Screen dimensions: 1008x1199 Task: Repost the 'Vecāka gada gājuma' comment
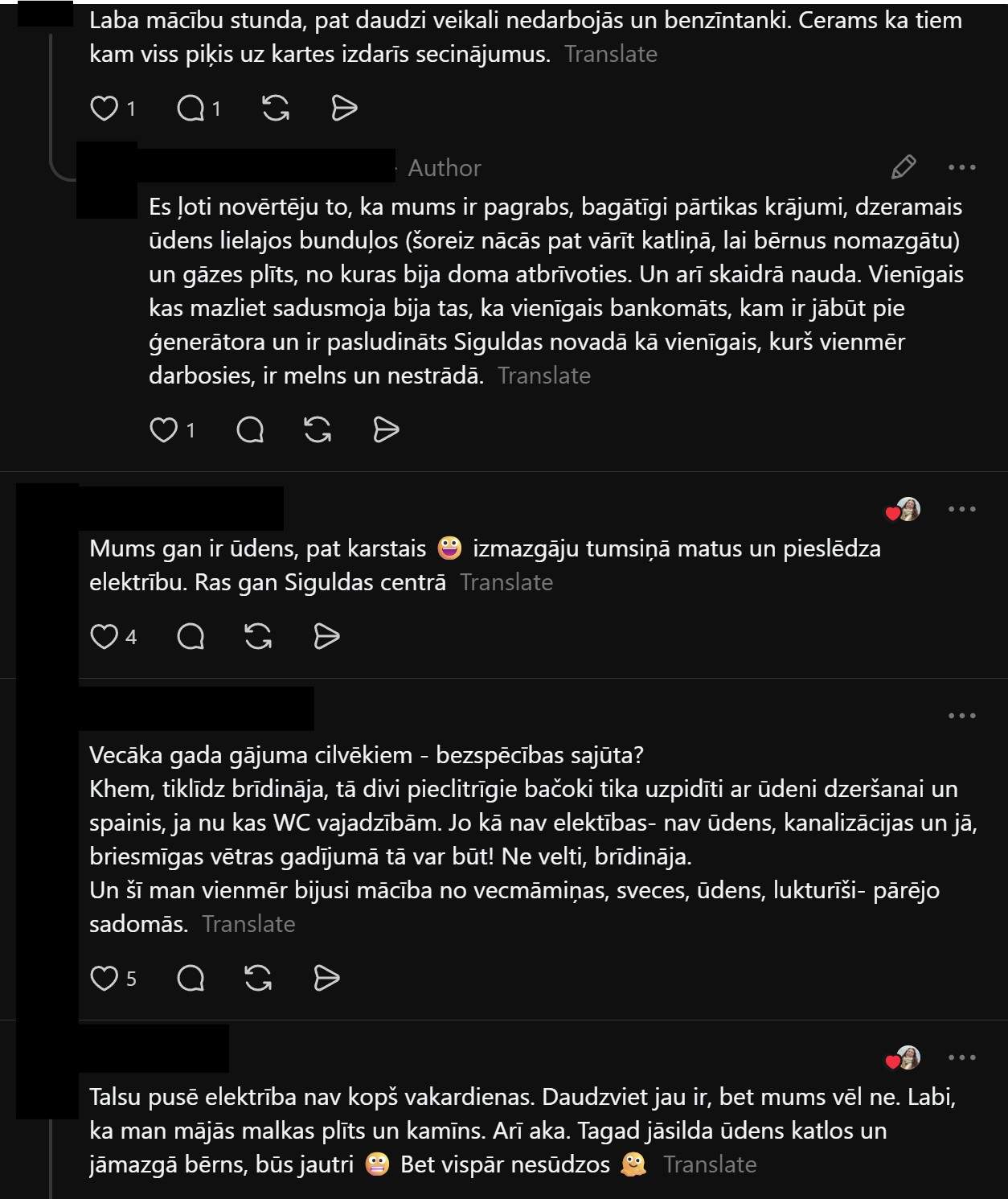(257, 978)
